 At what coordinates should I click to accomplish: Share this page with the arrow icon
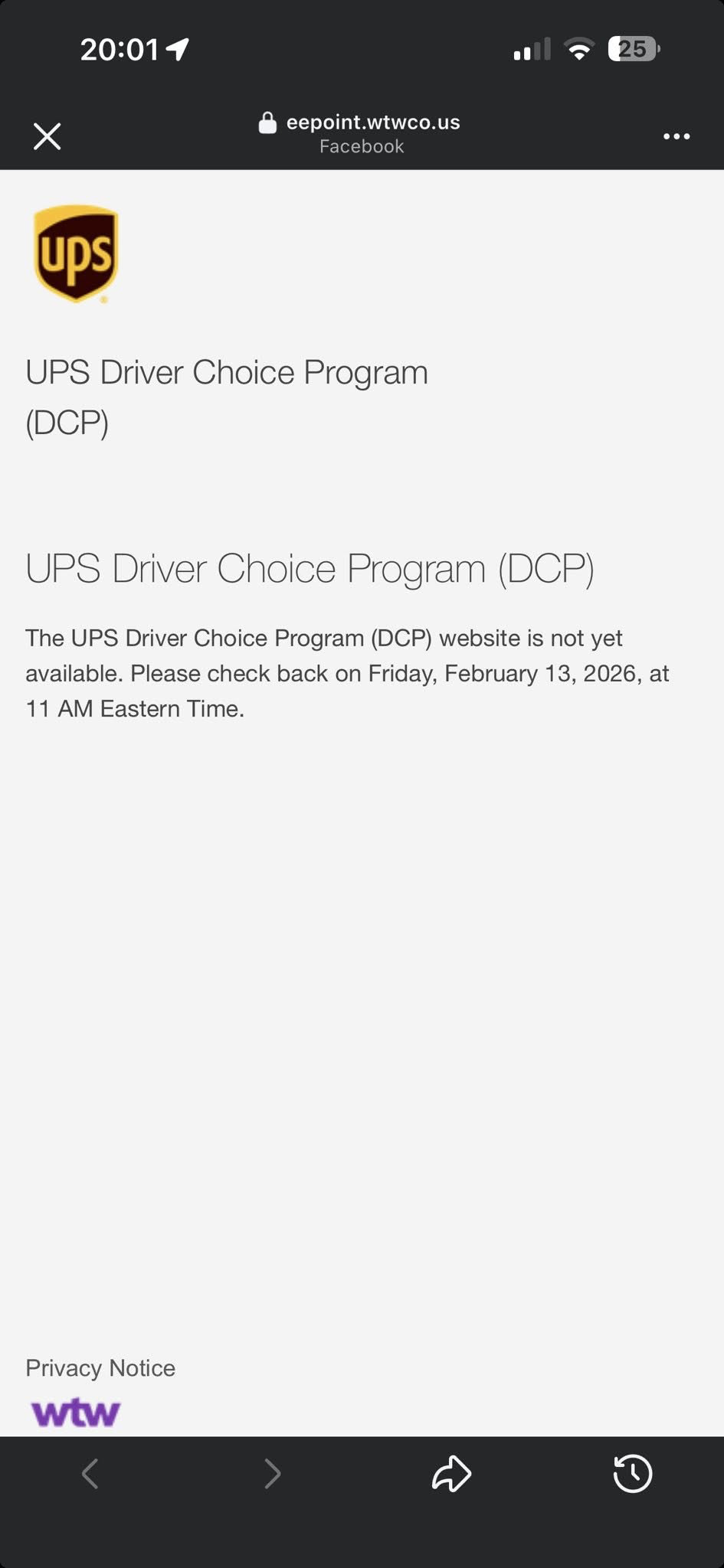pos(451,1474)
